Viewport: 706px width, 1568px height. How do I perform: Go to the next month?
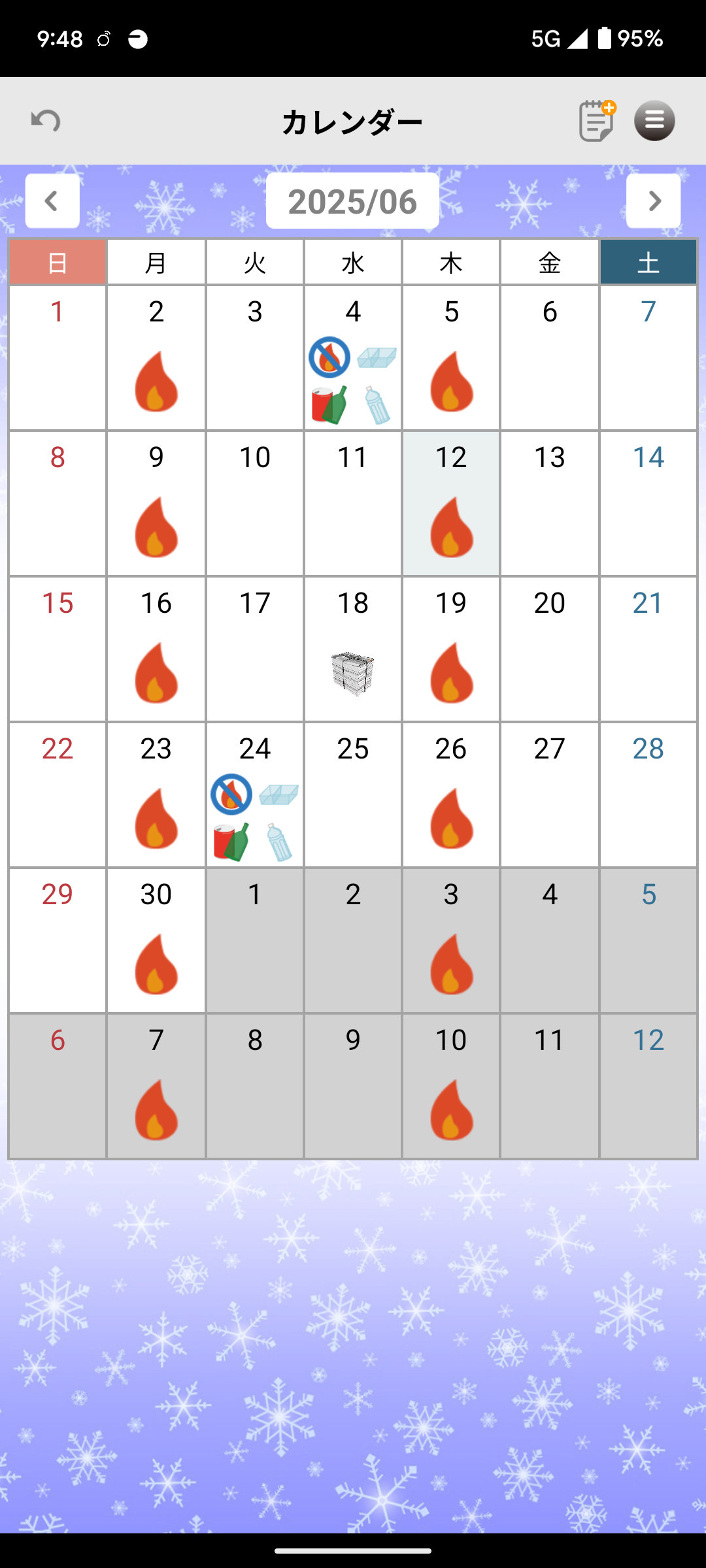pyautogui.click(x=653, y=201)
